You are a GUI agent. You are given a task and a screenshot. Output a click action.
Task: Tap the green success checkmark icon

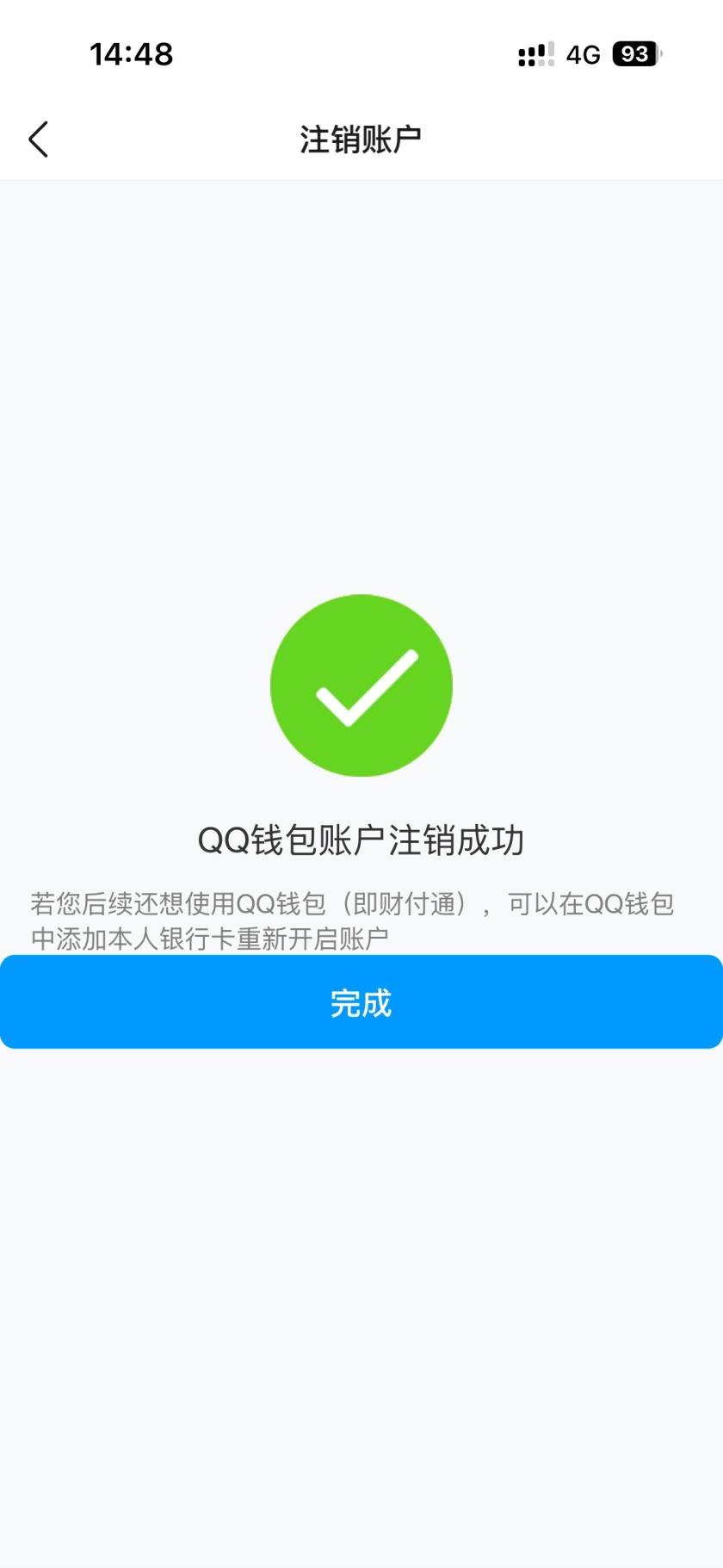[x=361, y=685]
